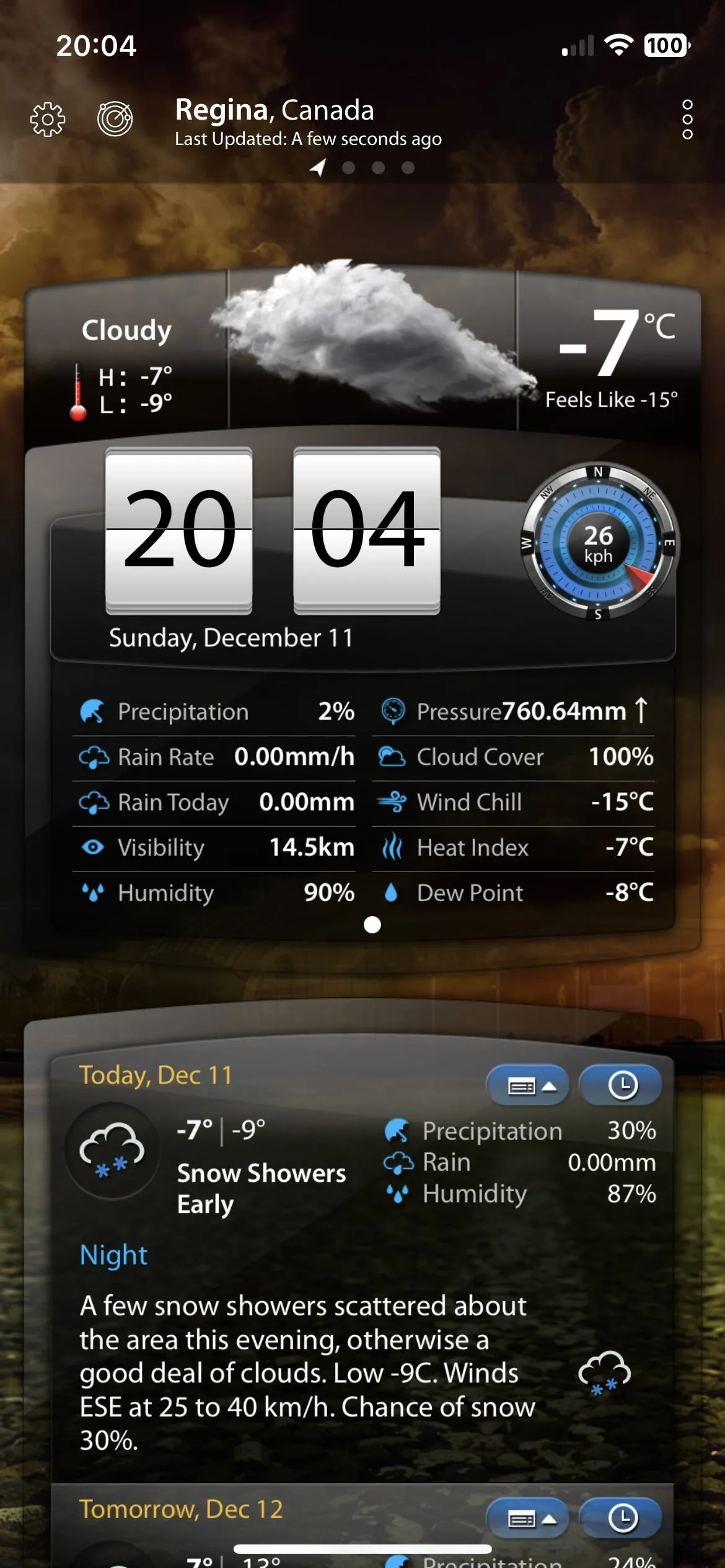Open the settings gear
The width and height of the screenshot is (725, 1568).
[x=48, y=119]
